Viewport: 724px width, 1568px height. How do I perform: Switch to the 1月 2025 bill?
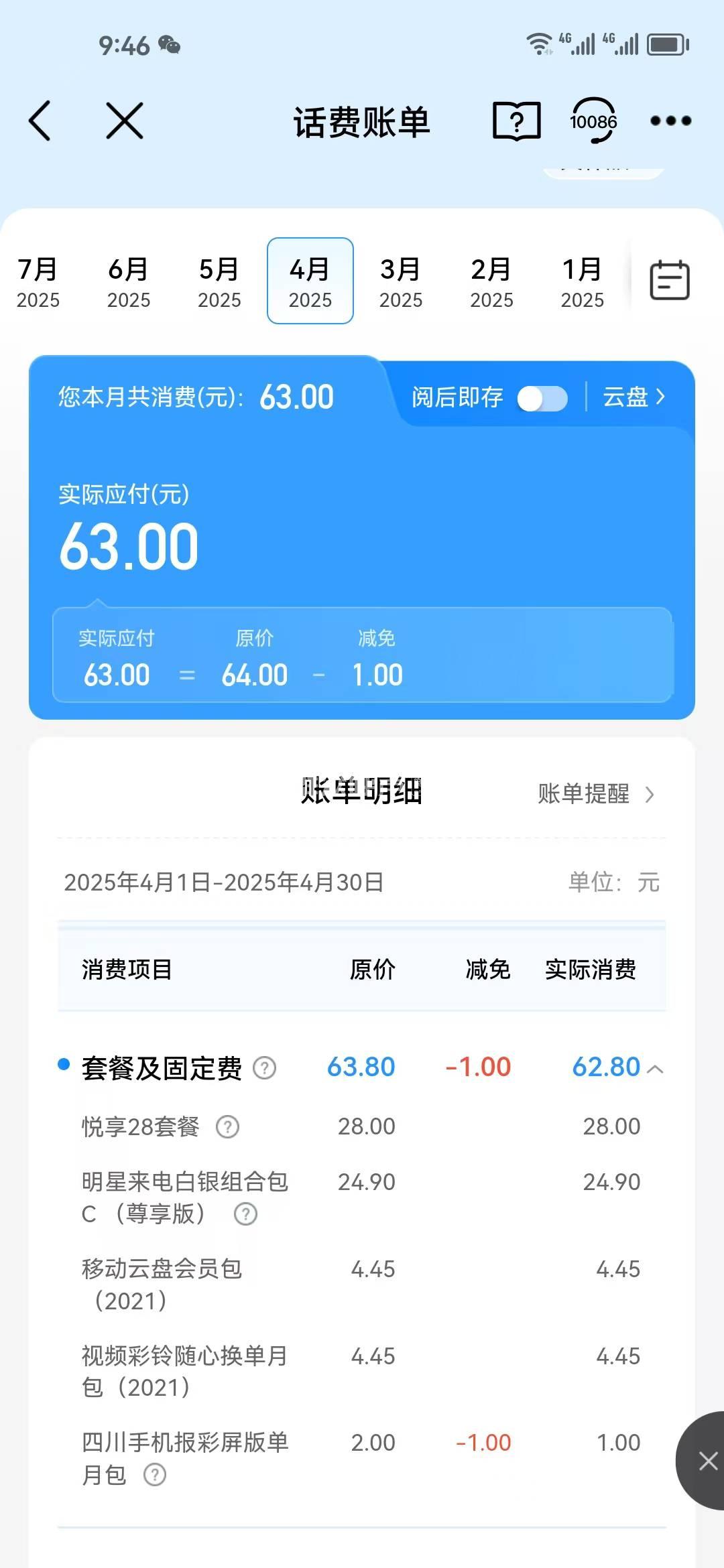(582, 281)
